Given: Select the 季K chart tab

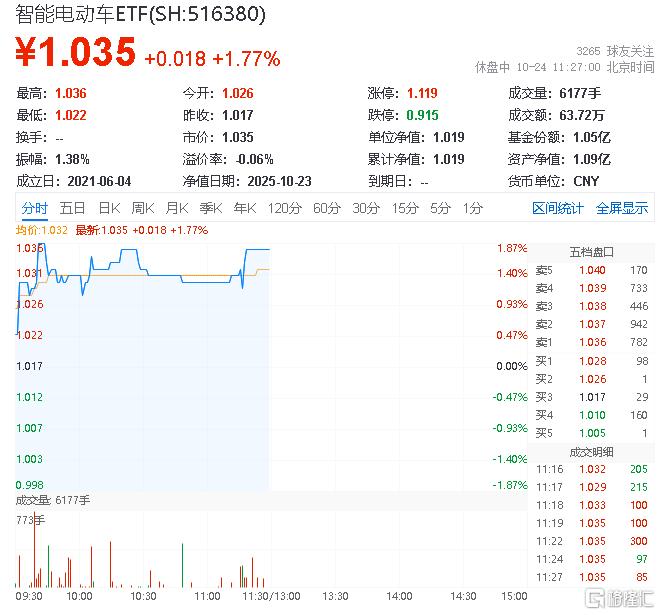Looking at the screenshot, I should coord(210,208).
